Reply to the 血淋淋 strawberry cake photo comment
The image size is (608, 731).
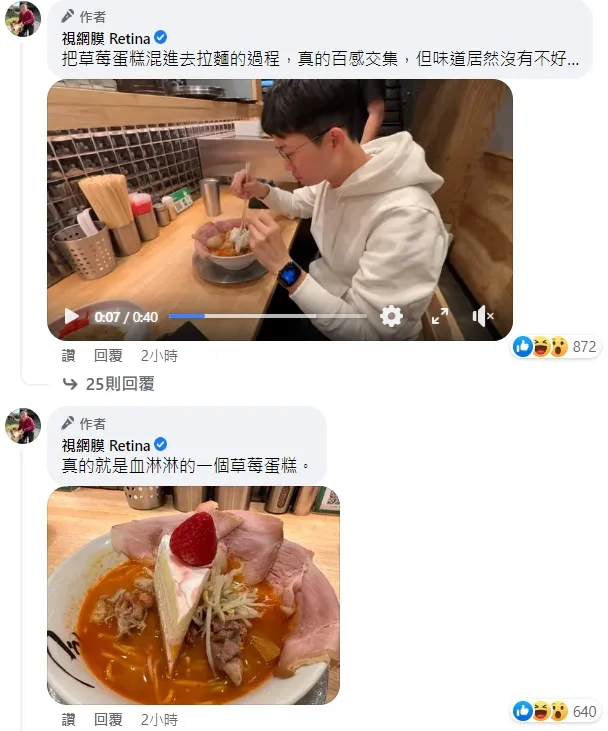pyautogui.click(x=108, y=719)
